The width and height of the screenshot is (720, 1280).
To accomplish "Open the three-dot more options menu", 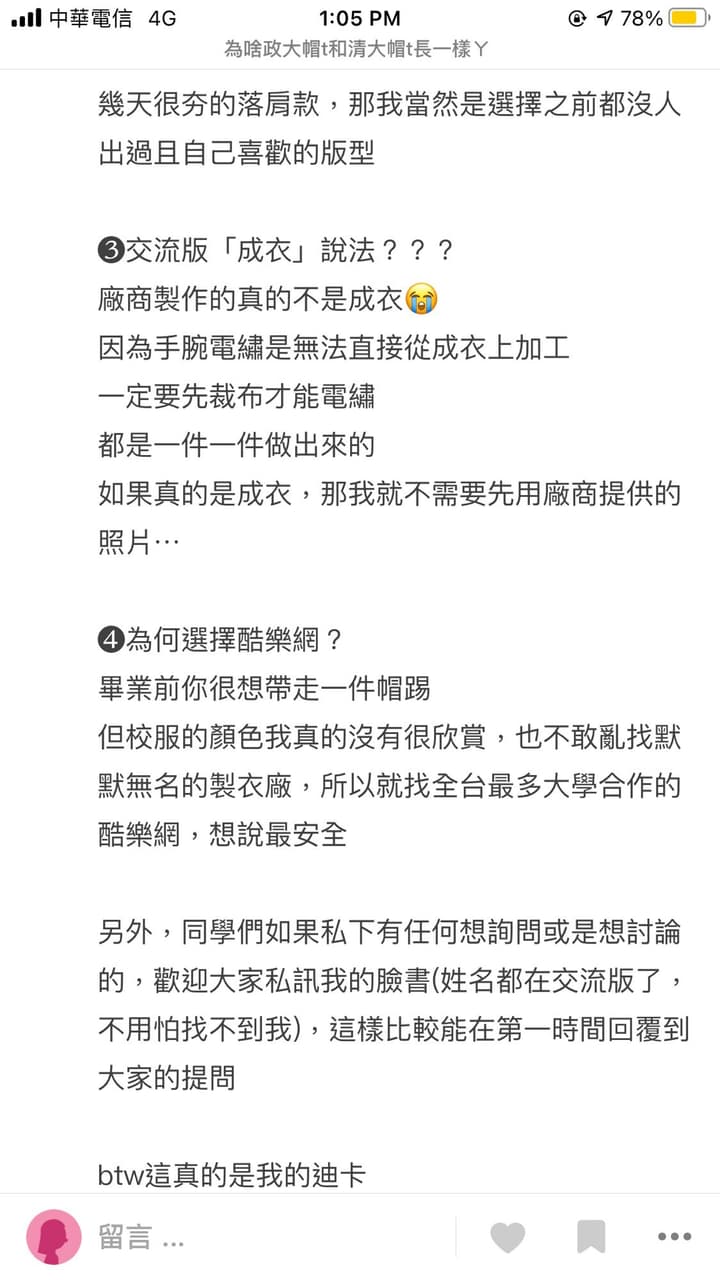I will click(x=675, y=1238).
